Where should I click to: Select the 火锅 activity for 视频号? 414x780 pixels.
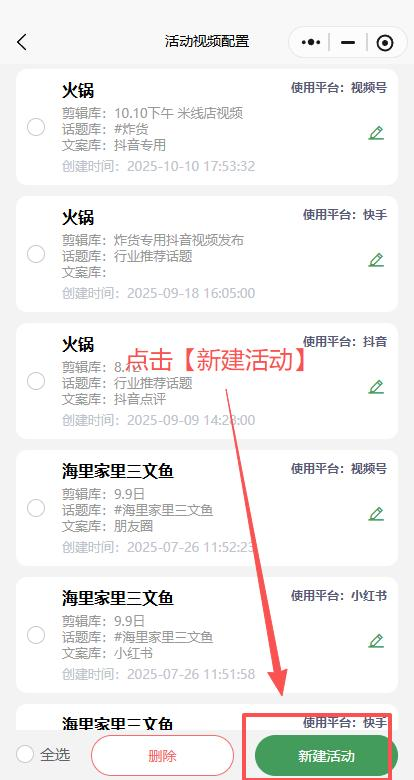(x=36, y=127)
